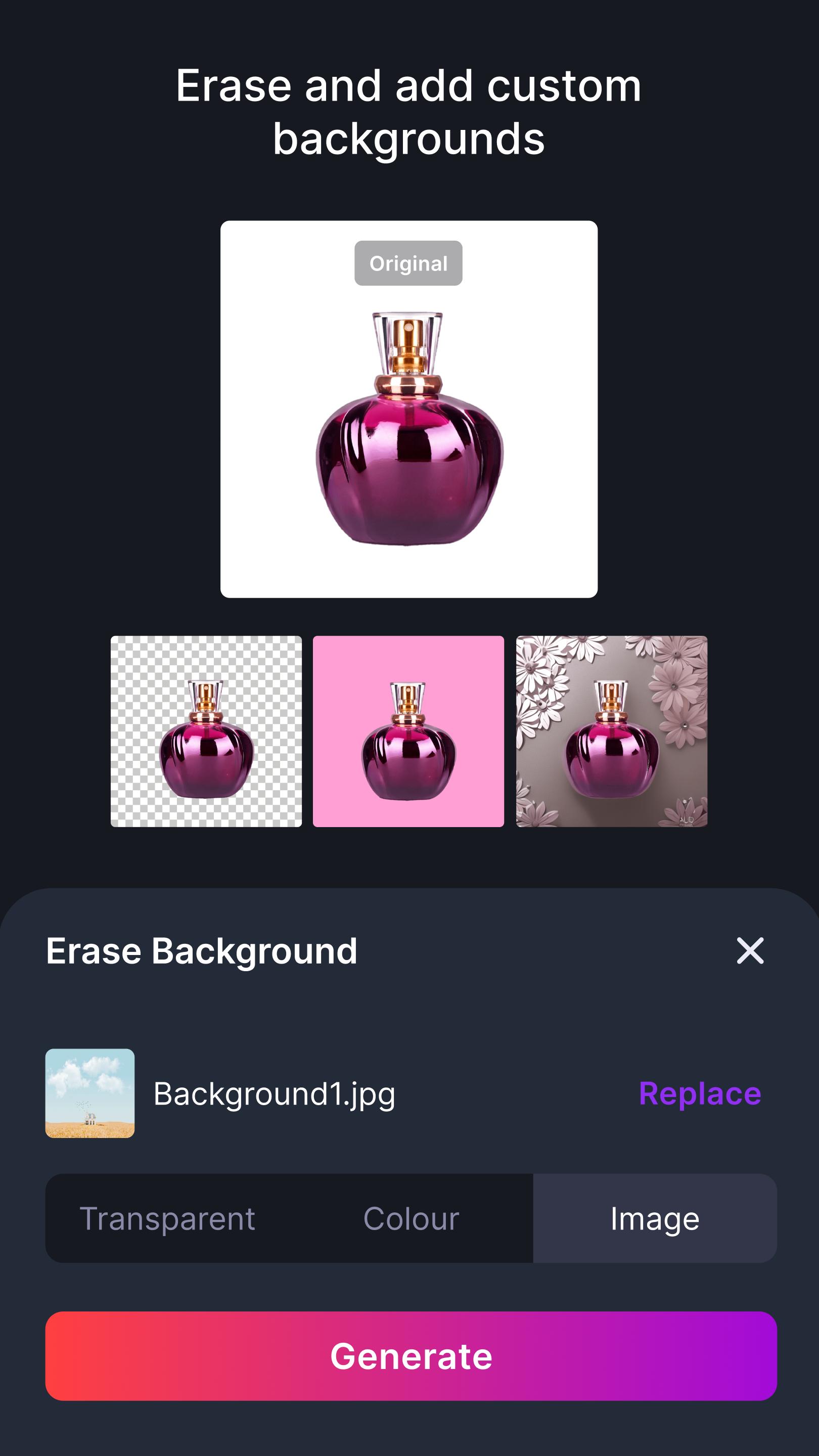This screenshot has width=819, height=1456.
Task: Tap Replace to change the background image
Action: 700,1093
